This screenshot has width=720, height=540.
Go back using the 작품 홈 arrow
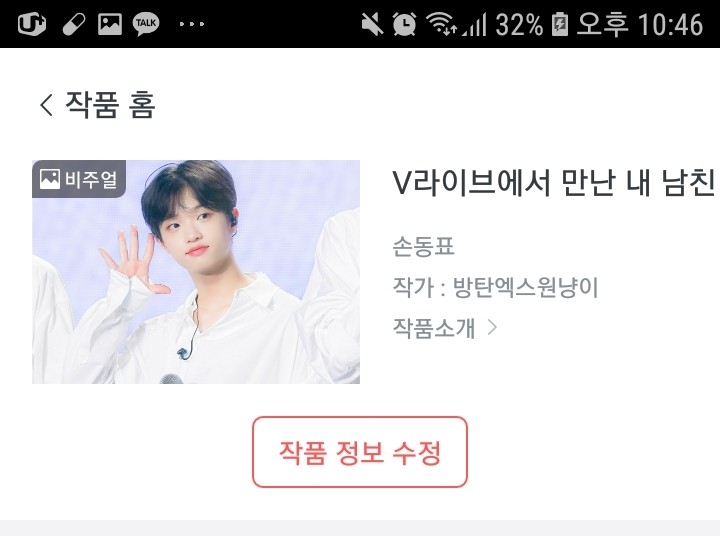[46, 105]
